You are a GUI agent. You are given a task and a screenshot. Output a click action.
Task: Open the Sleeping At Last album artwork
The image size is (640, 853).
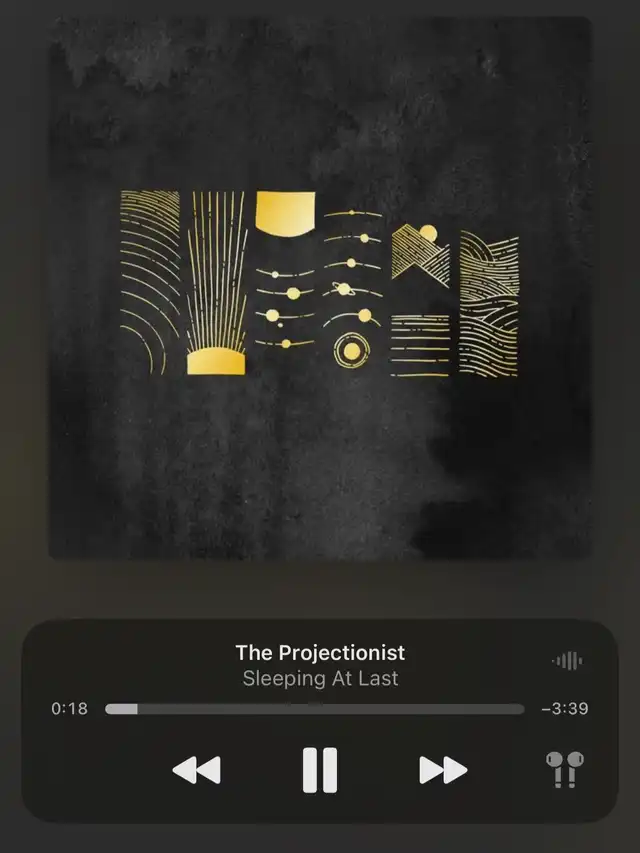(x=319, y=287)
